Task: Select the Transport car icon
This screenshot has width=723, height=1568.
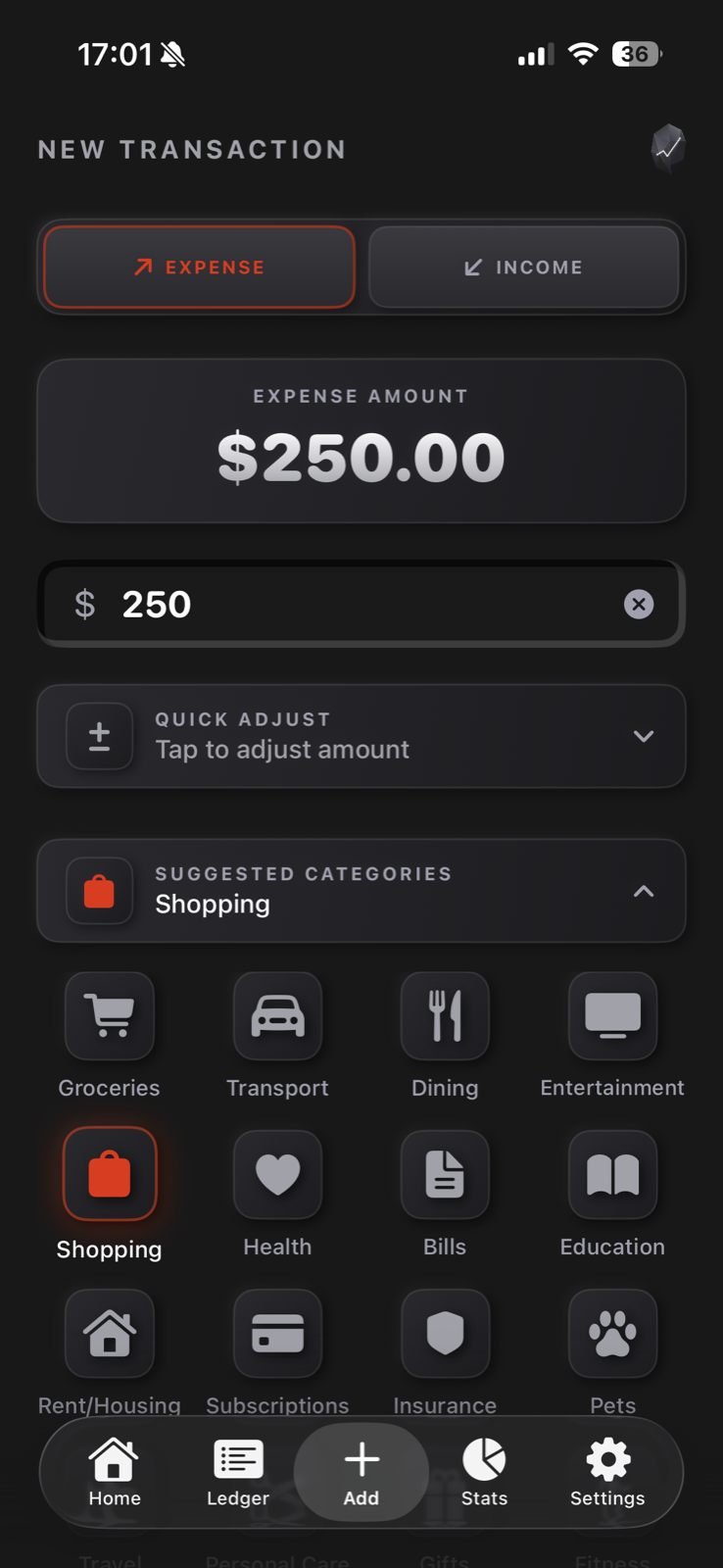Action: coord(277,1016)
